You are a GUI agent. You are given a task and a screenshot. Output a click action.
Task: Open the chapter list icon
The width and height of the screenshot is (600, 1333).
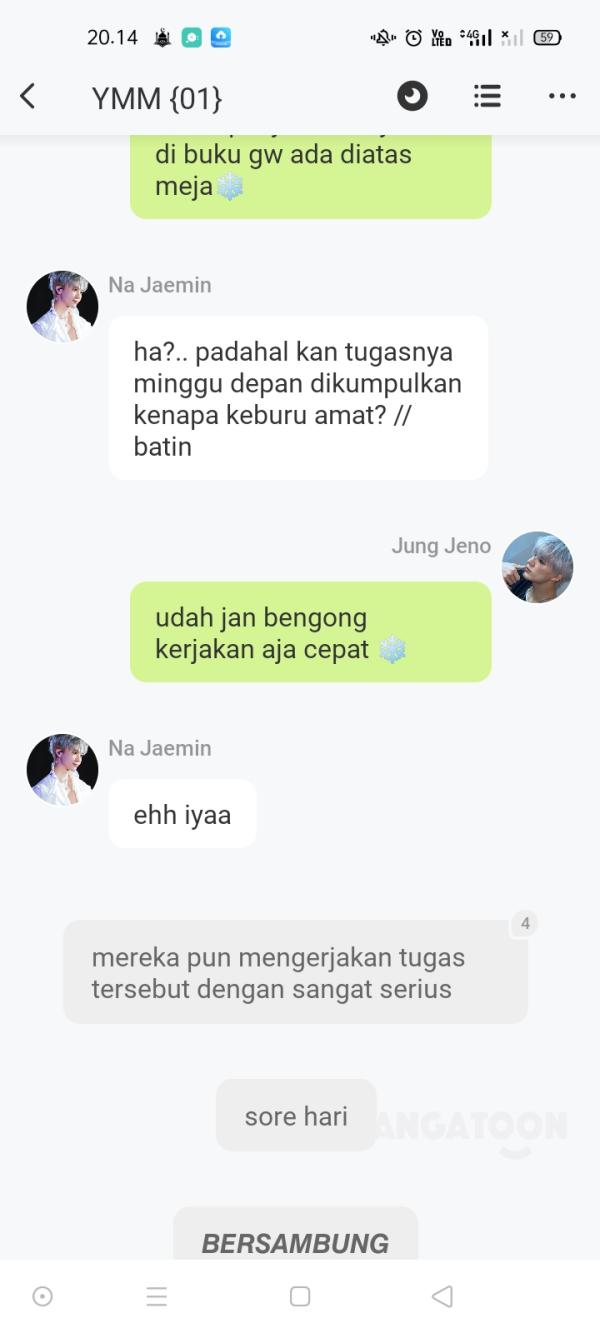tap(487, 96)
